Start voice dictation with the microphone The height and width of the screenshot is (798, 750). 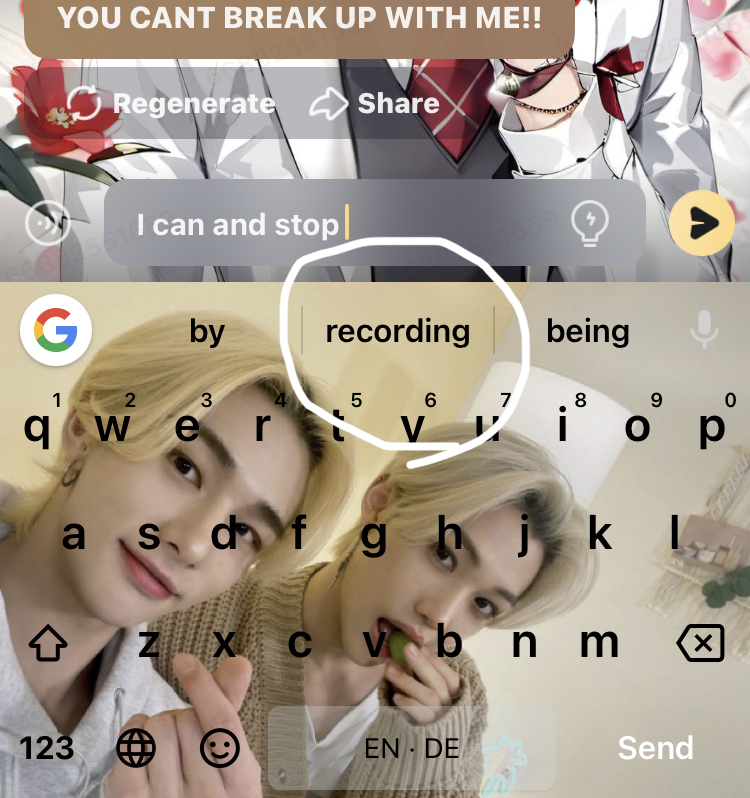[705, 330]
